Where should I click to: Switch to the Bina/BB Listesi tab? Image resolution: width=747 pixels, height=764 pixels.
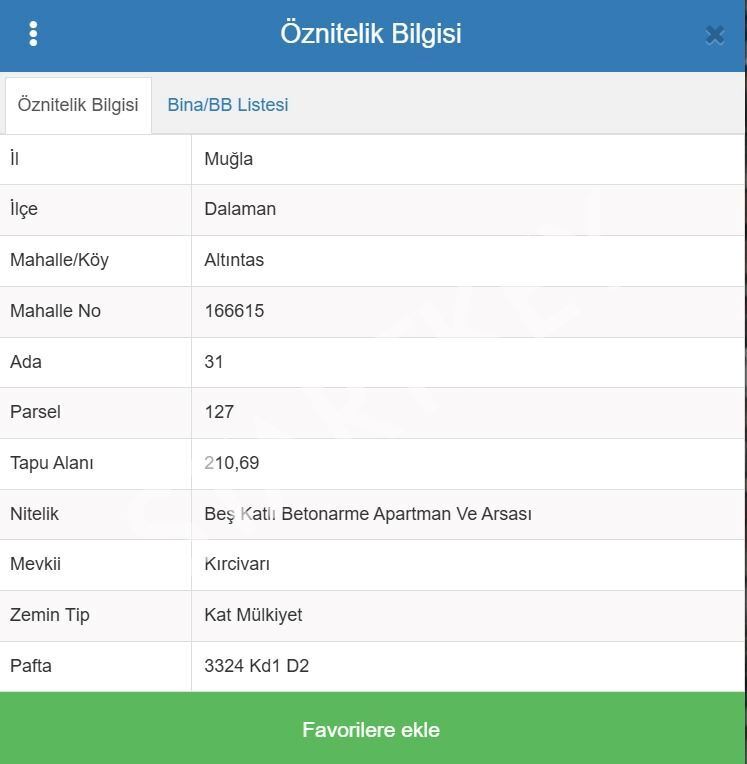227,105
